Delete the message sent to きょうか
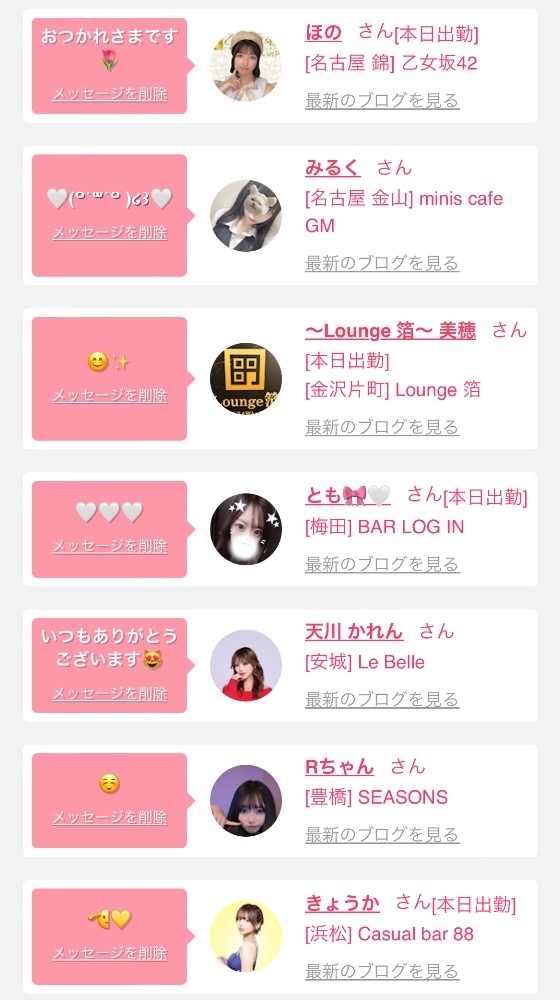Image resolution: width=560 pixels, height=1000 pixels. tap(110, 953)
